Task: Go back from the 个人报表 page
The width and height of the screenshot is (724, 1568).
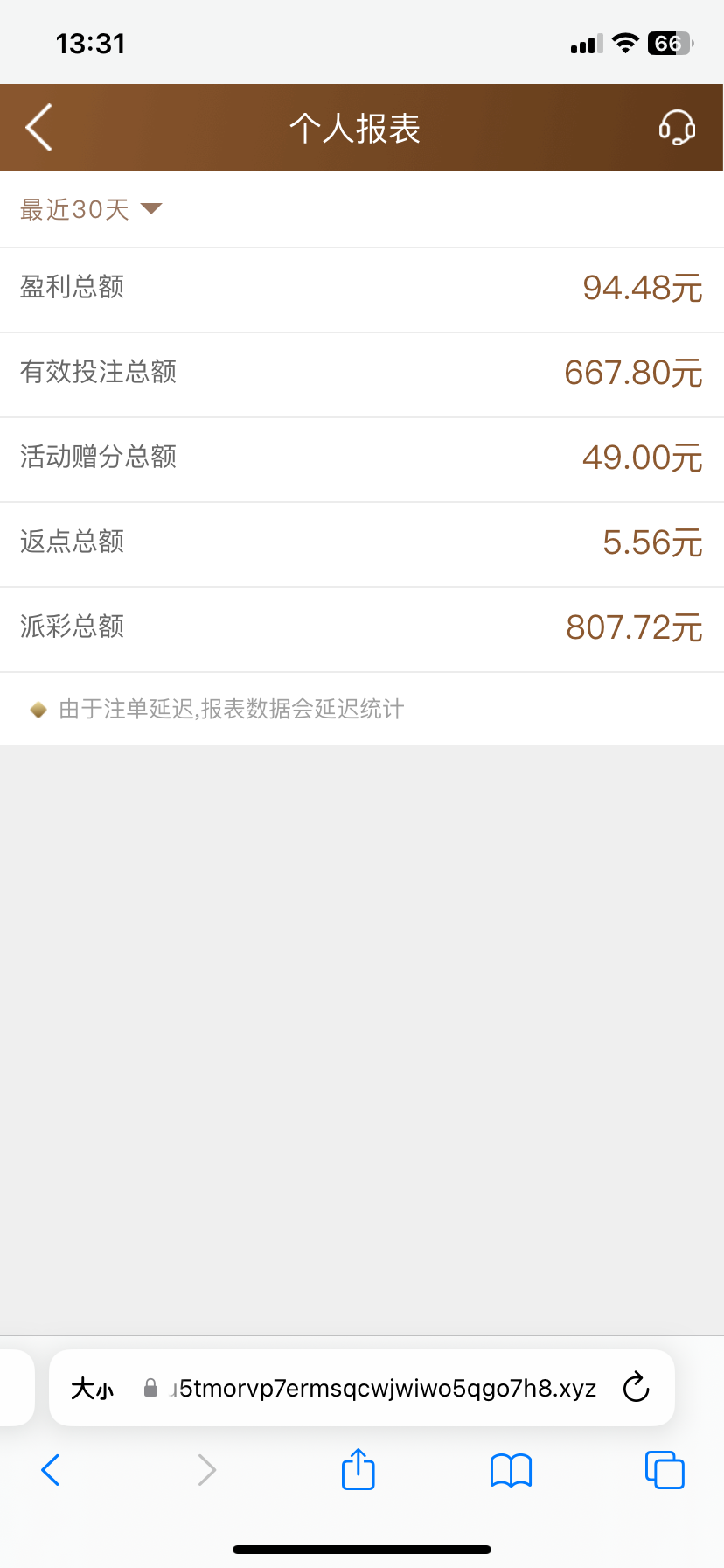Action: pyautogui.click(x=39, y=128)
